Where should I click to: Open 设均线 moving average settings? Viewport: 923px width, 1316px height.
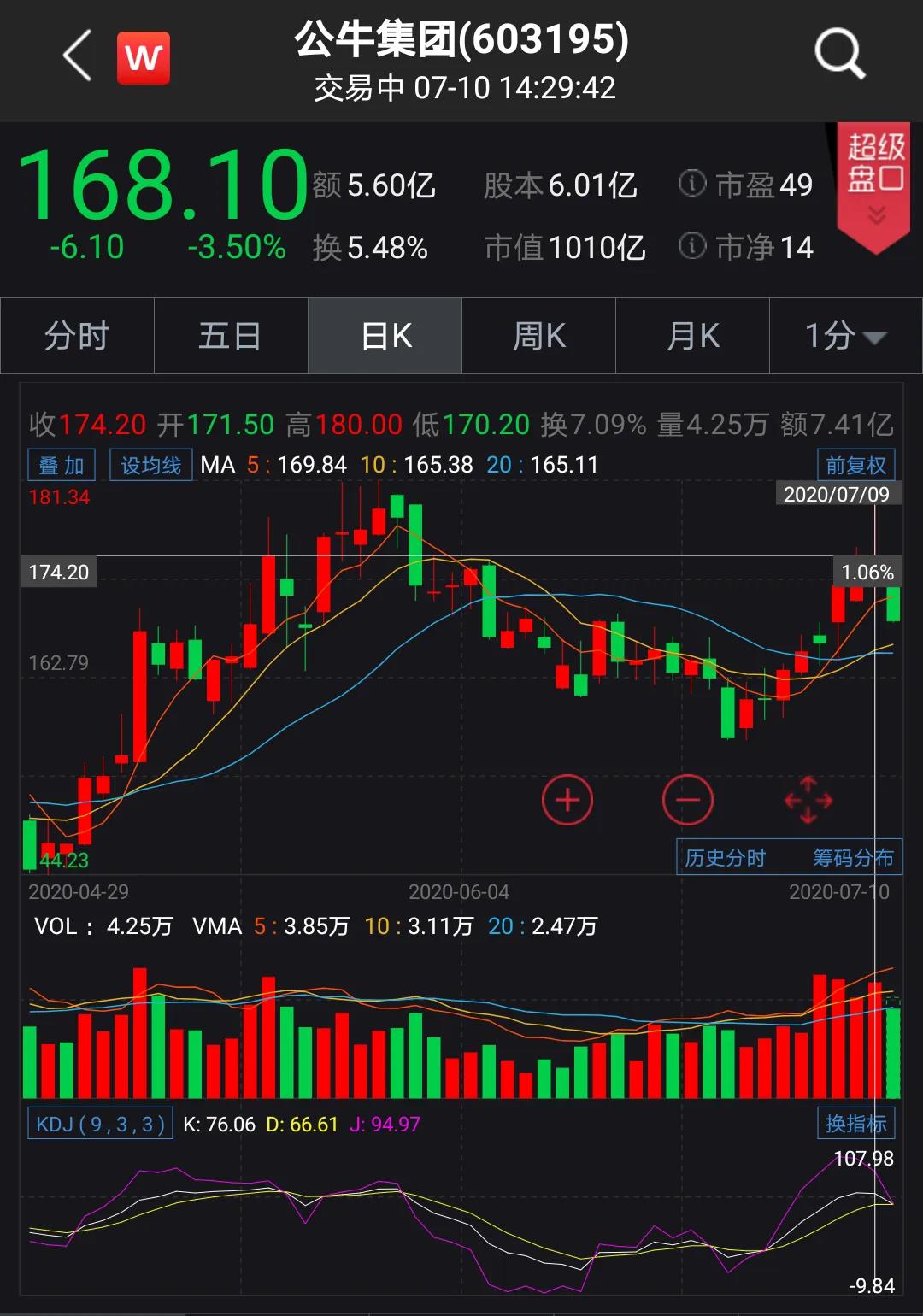click(x=150, y=465)
